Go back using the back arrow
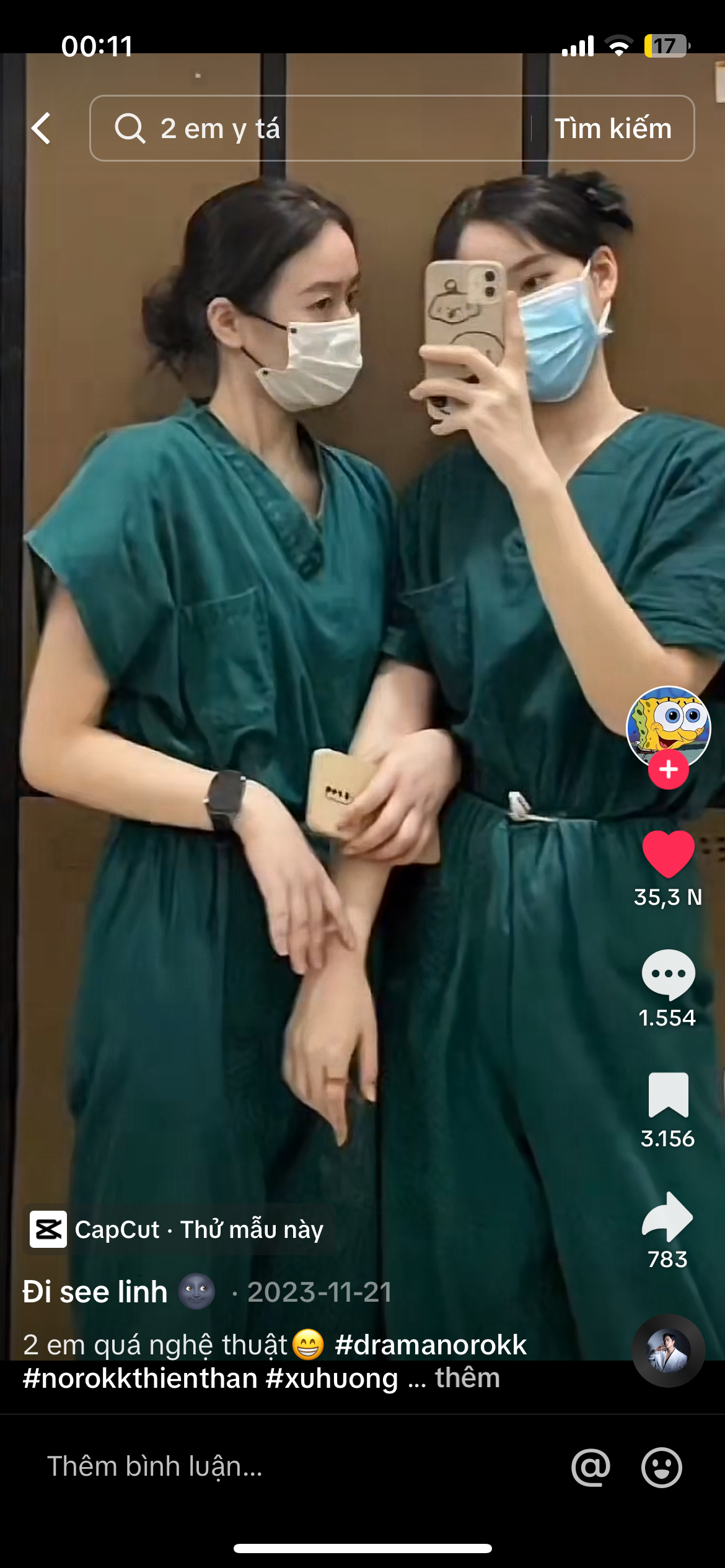The width and height of the screenshot is (725, 1568). pyautogui.click(x=41, y=129)
